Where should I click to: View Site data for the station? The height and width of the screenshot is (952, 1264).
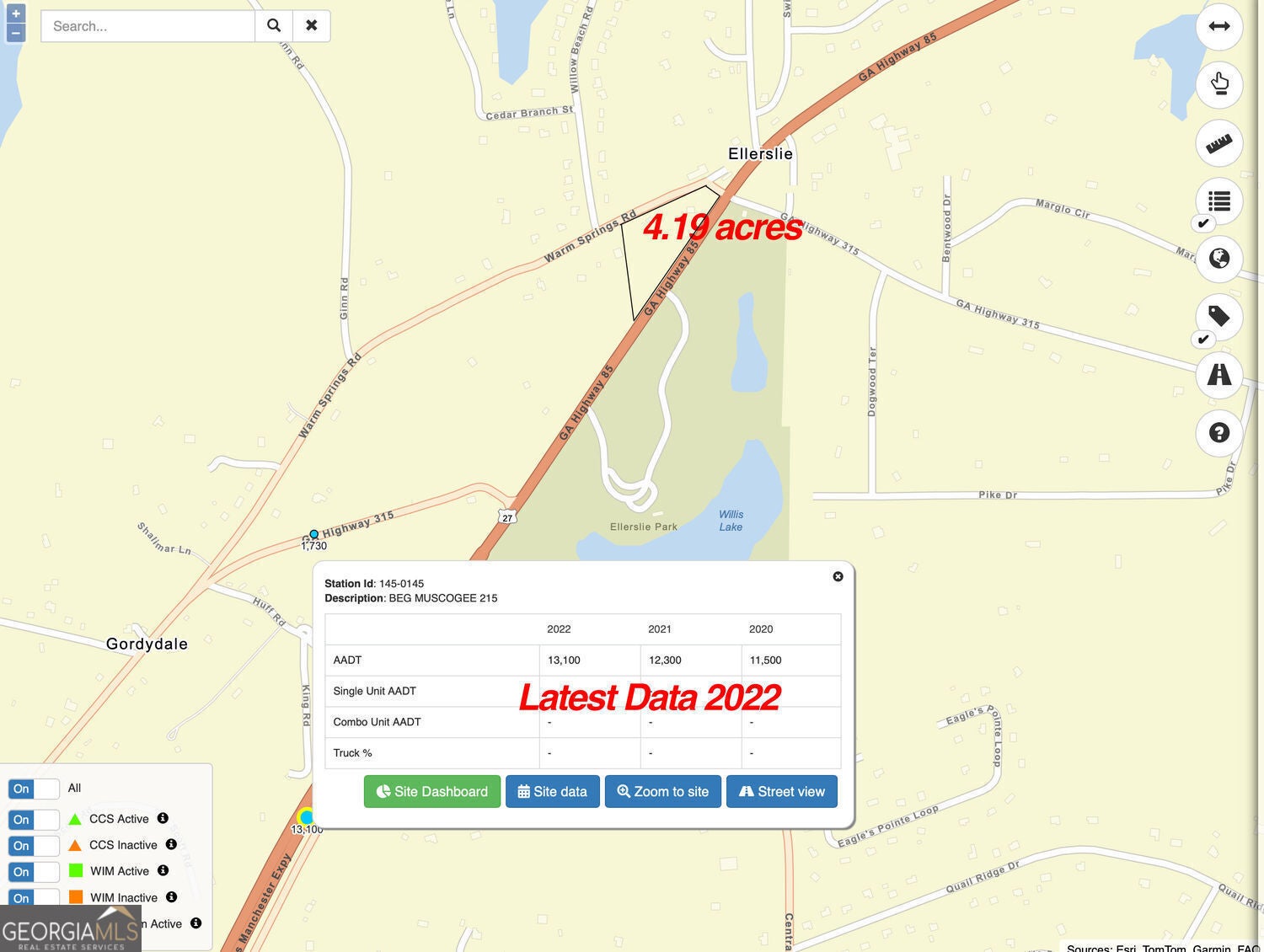pyautogui.click(x=552, y=791)
